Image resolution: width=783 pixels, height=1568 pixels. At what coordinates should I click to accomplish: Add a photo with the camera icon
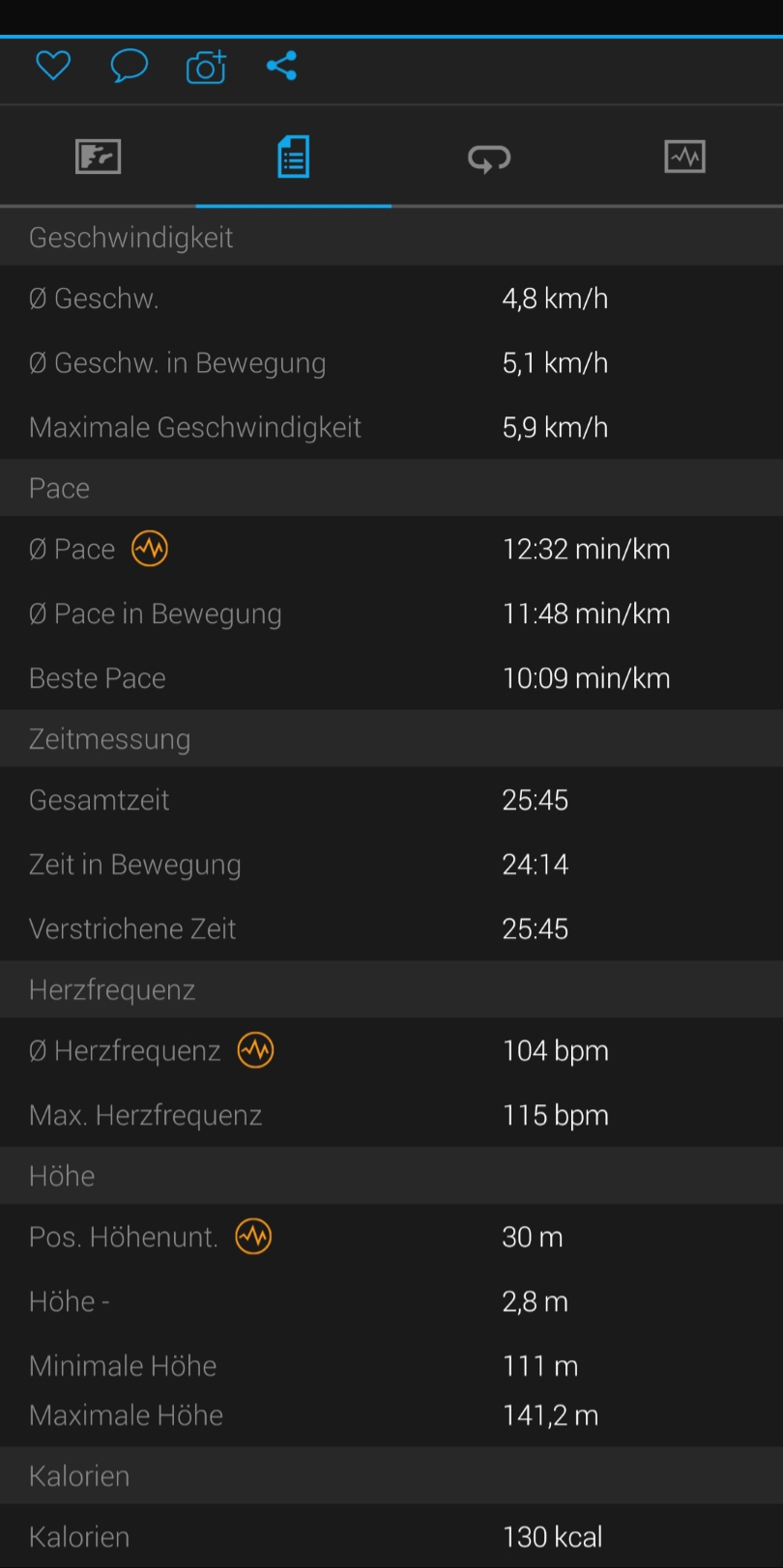pyautogui.click(x=206, y=67)
